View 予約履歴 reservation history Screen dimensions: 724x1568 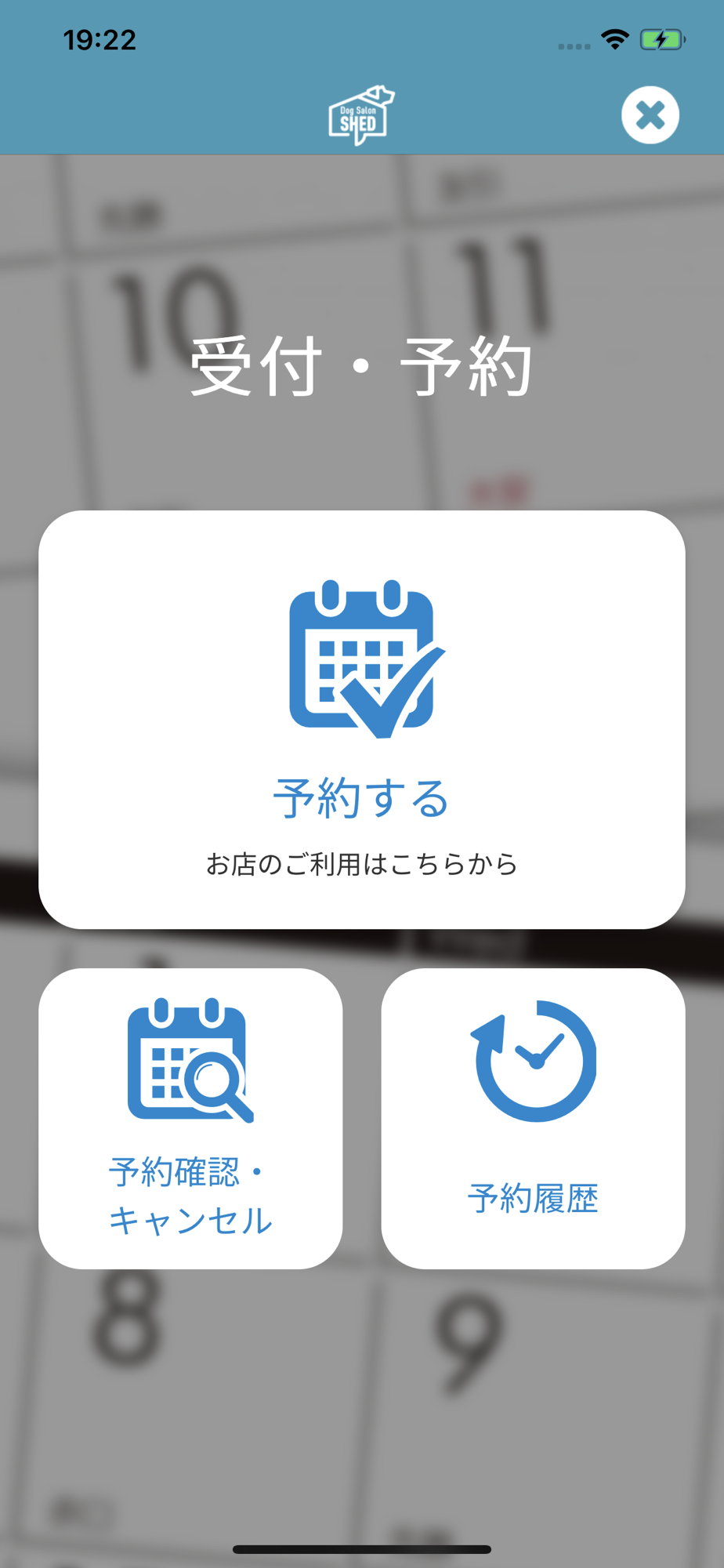pos(534,1119)
